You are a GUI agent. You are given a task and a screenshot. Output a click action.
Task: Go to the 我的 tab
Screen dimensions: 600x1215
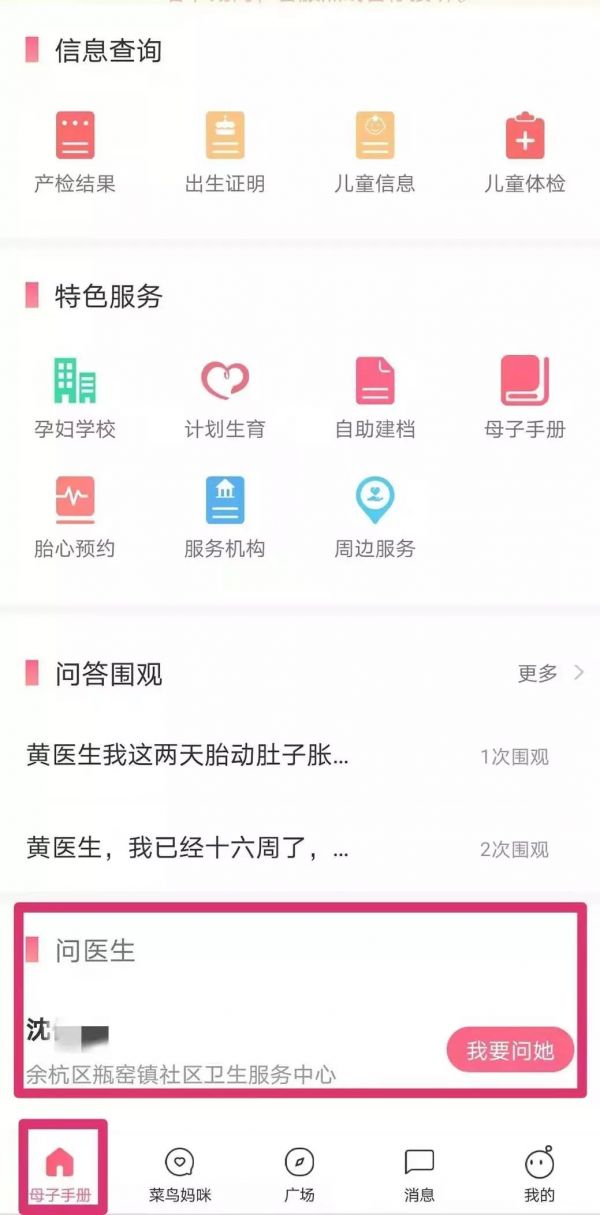[x=539, y=1175]
